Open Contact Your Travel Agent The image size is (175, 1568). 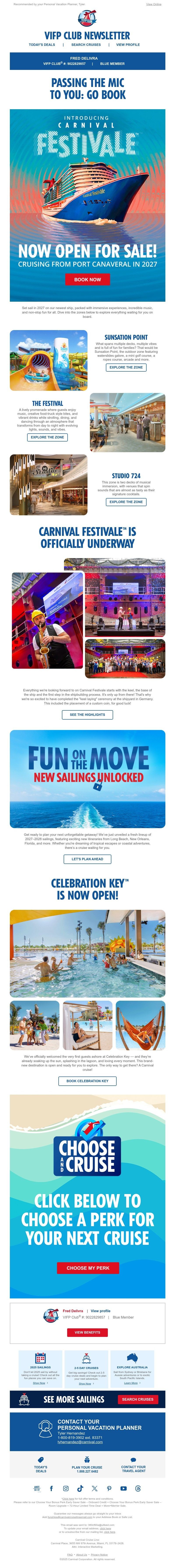tap(133, 1469)
